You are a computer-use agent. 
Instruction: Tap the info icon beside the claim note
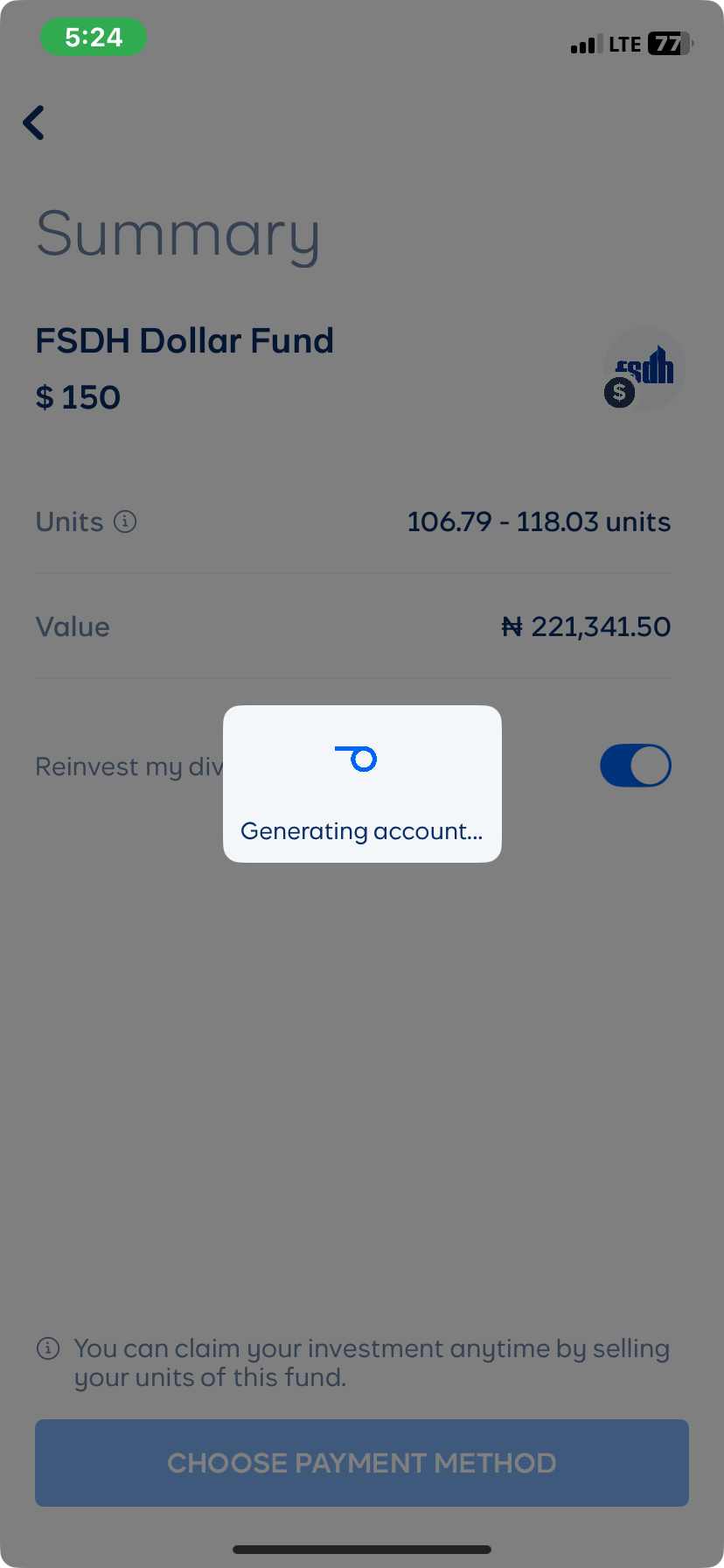[46, 1347]
